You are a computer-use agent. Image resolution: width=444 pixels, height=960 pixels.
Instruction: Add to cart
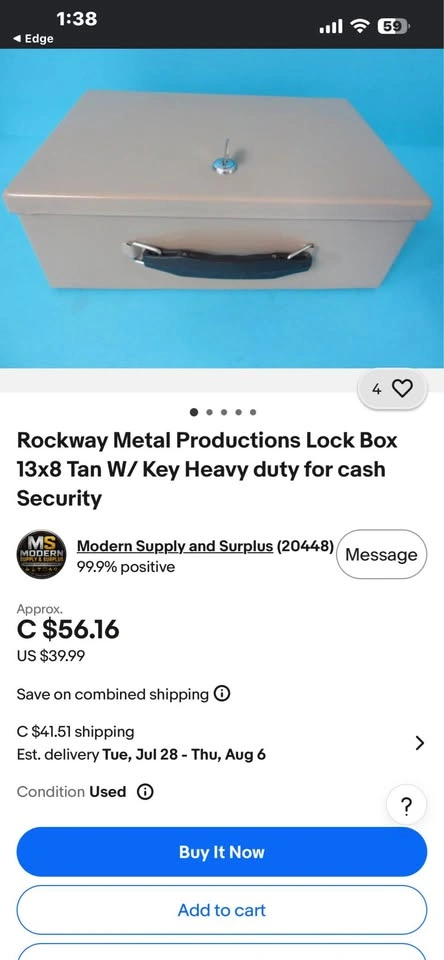pyautogui.click(x=222, y=910)
